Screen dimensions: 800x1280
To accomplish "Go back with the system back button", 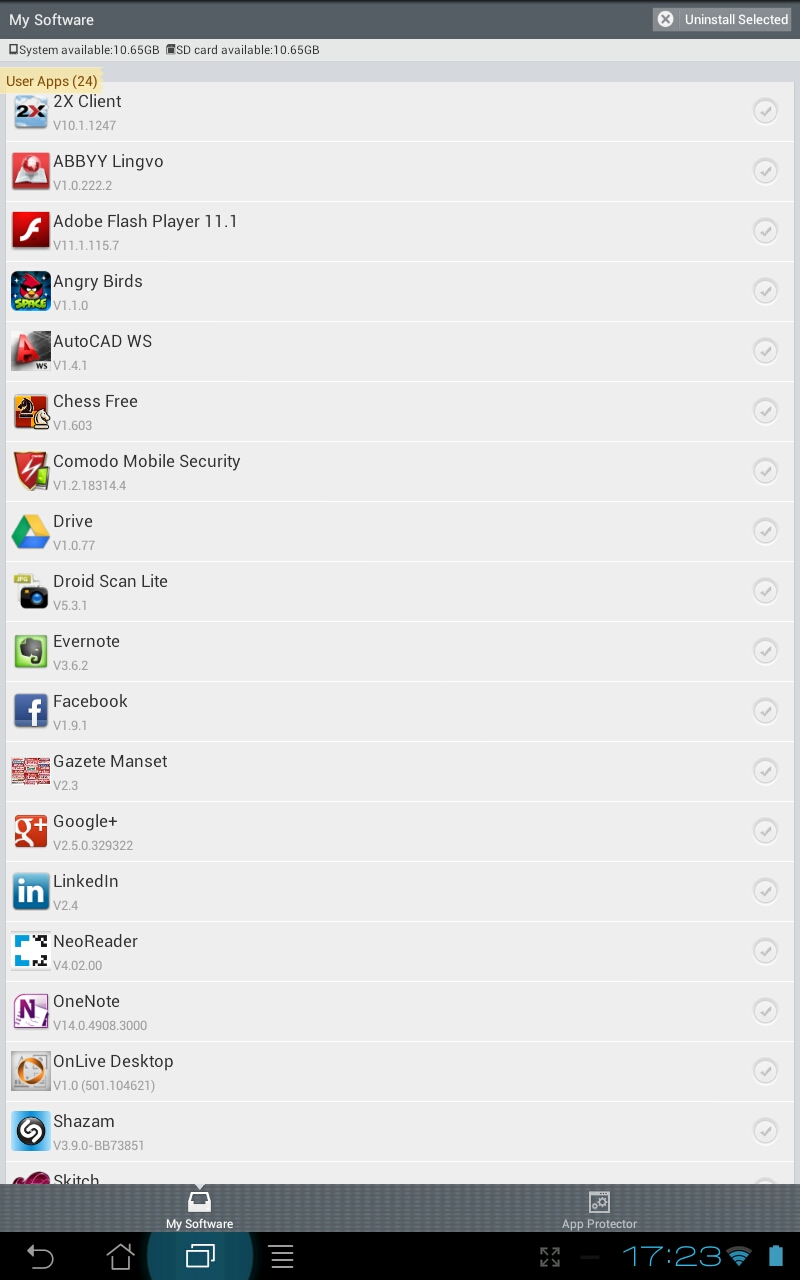I will click(40, 1256).
